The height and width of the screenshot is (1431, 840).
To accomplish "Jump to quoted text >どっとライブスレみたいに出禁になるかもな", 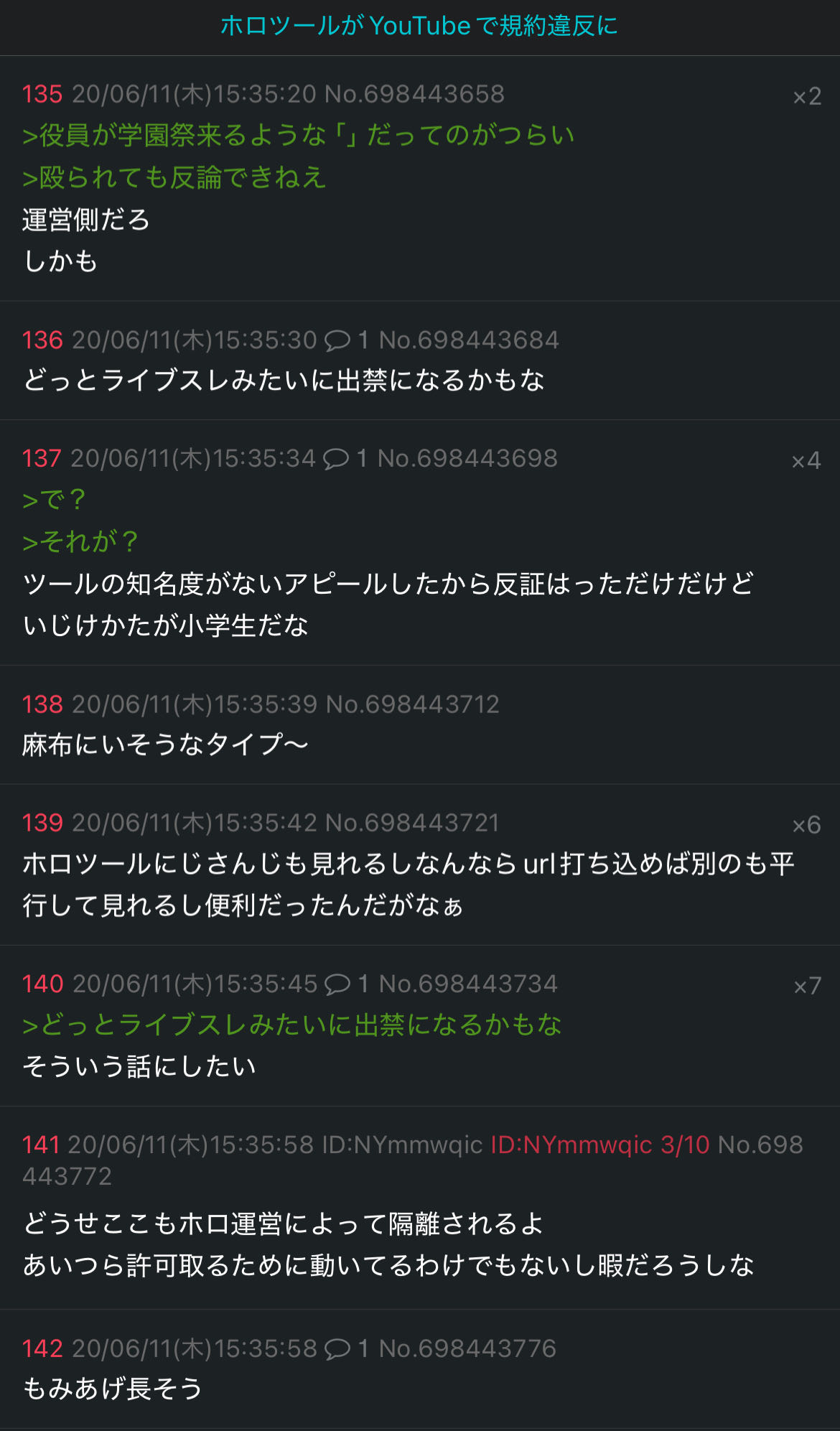I will tap(291, 1025).
